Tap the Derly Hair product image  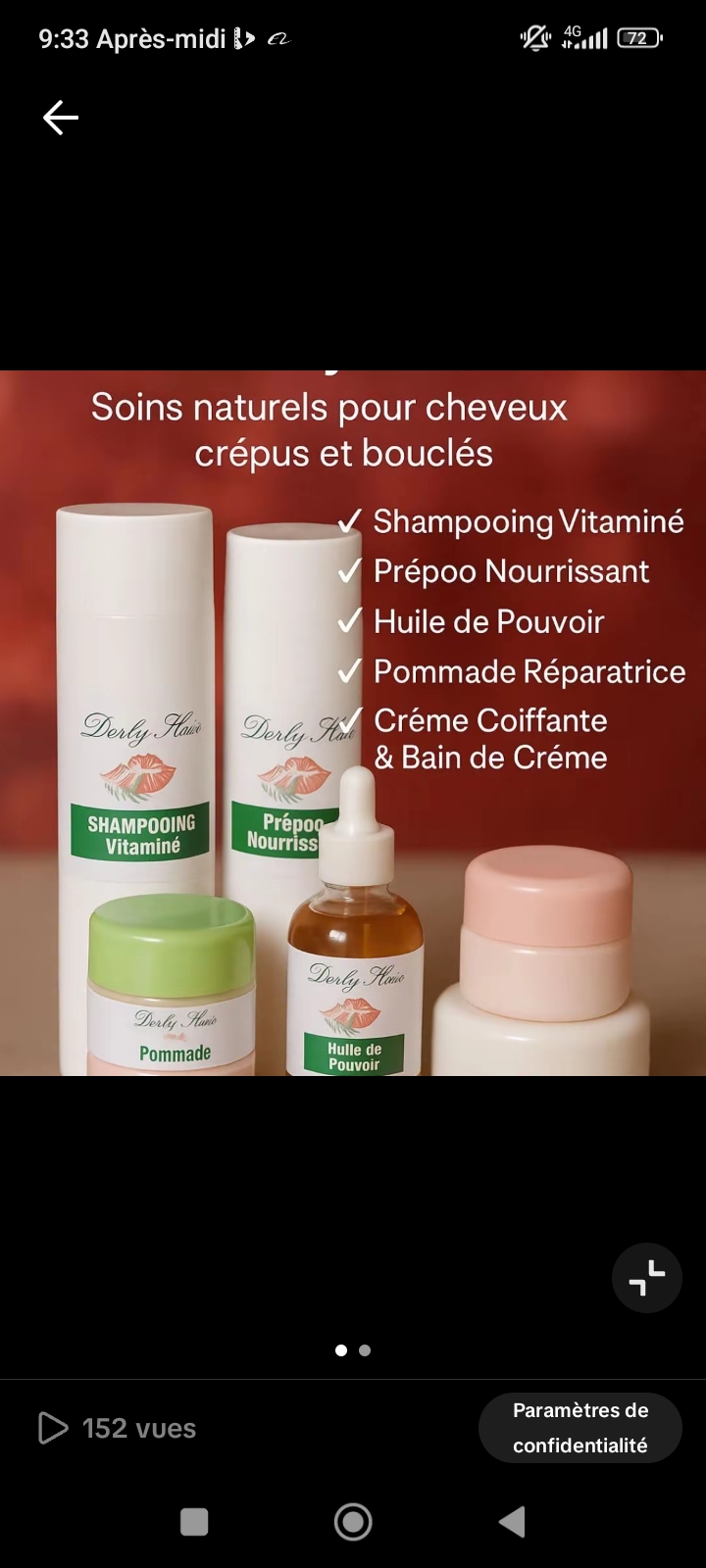point(353,722)
